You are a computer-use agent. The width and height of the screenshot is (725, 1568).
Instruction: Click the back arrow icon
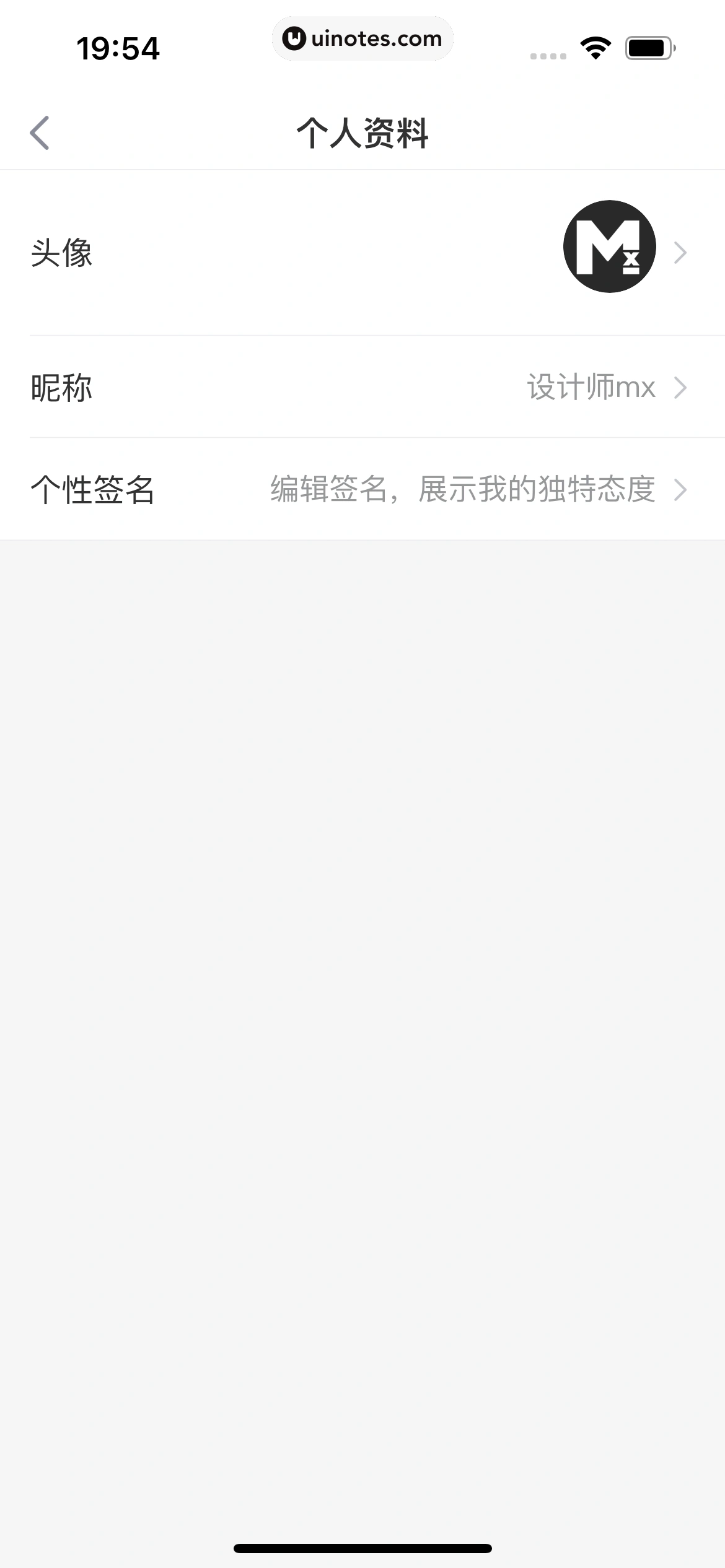pyautogui.click(x=41, y=133)
